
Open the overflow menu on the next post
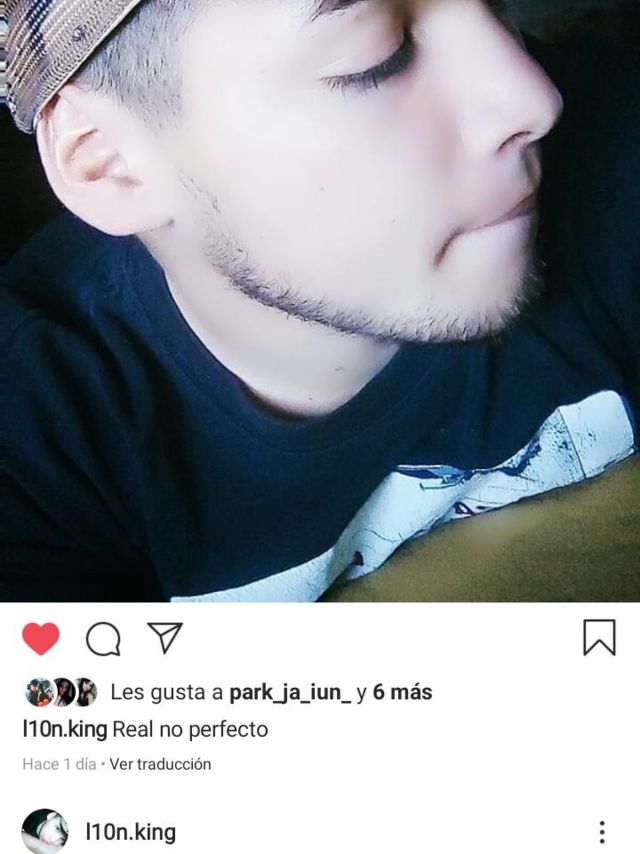(602, 832)
